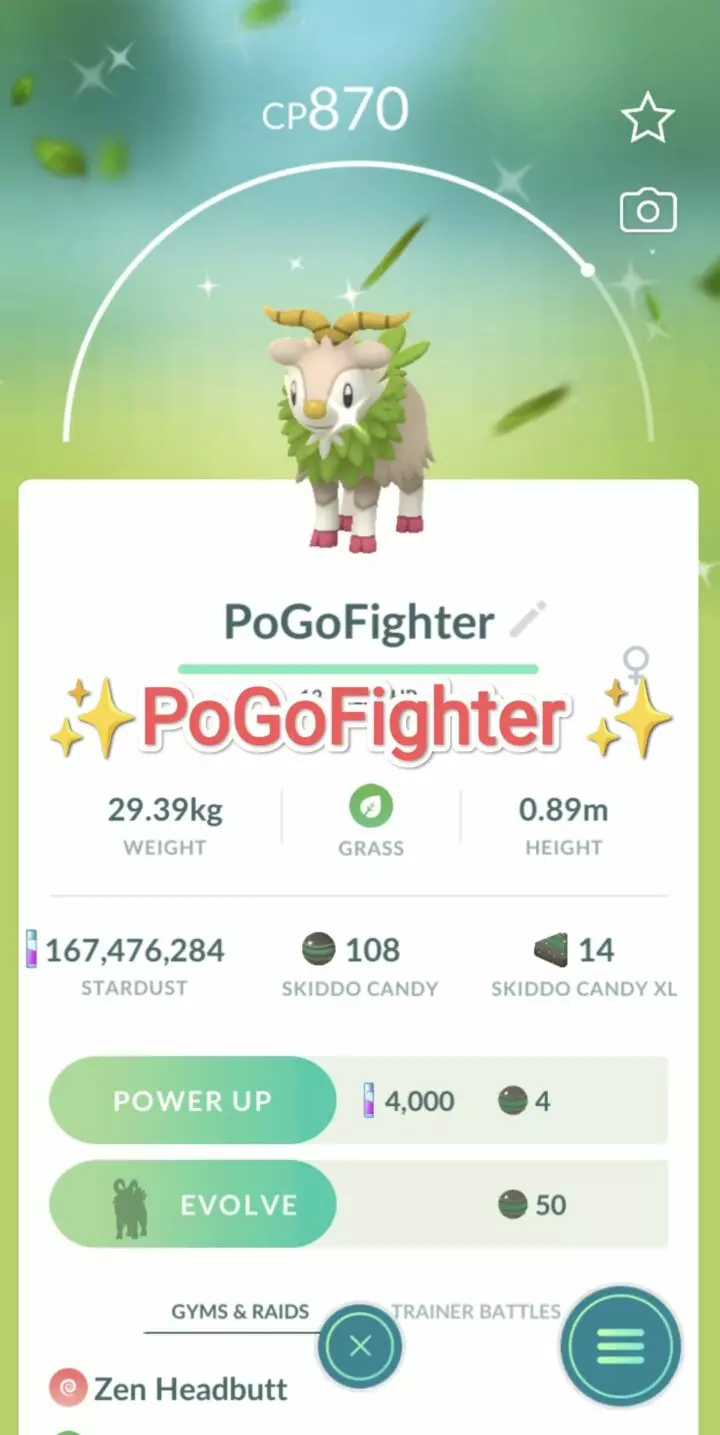Viewport: 720px width, 1435px height.
Task: Open the camera to take a snapshot
Action: tap(647, 210)
